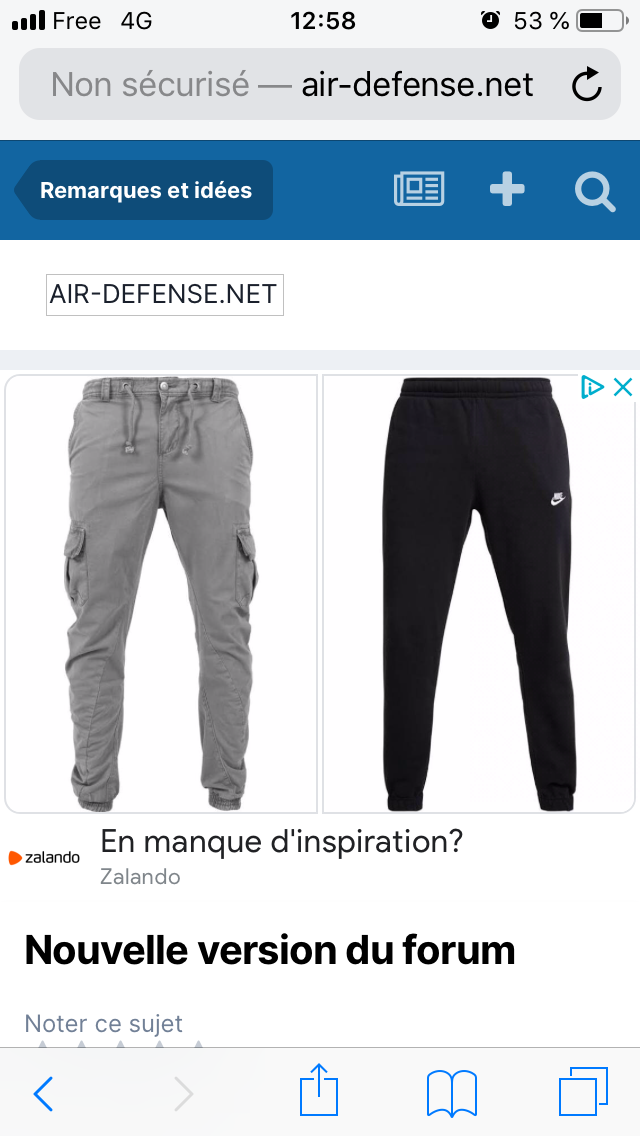Open the forum search magnifier
Viewport: 640px width, 1136px height.
595,190
